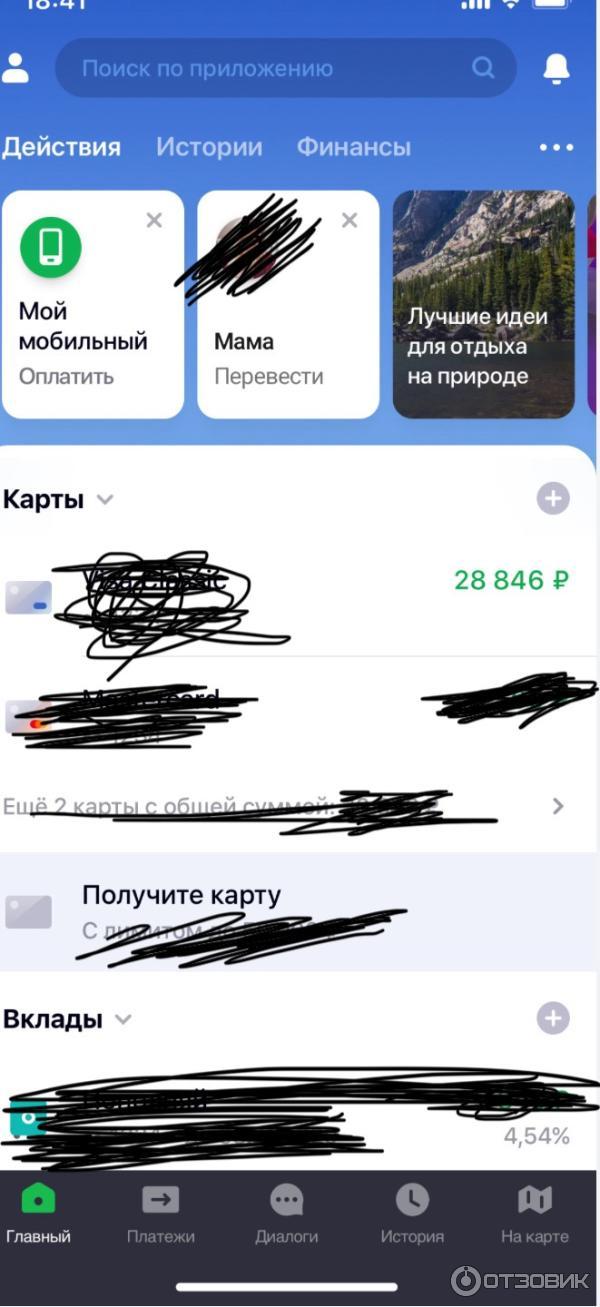Add a new card with plus
The width and height of the screenshot is (600, 1307).
pyautogui.click(x=553, y=498)
